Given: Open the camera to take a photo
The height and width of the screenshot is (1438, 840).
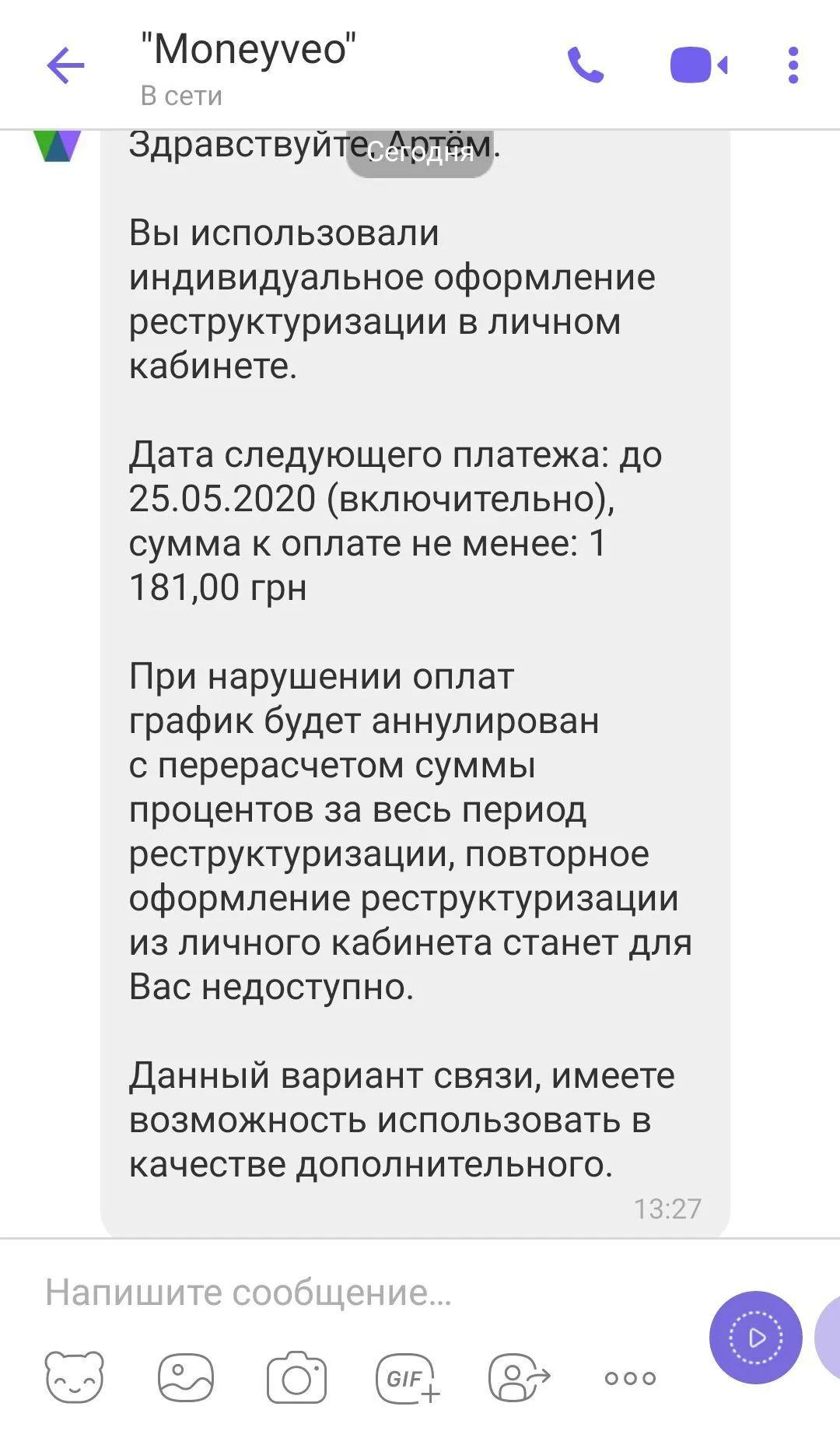Looking at the screenshot, I should coord(296,1378).
